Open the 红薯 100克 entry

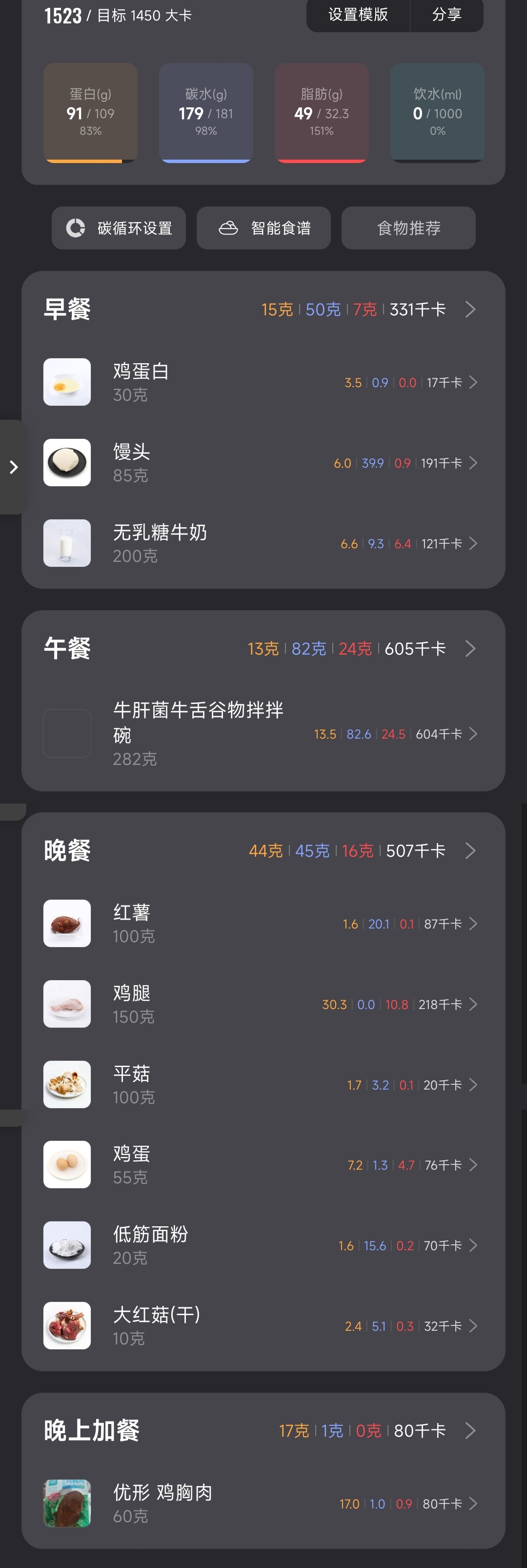coord(263,924)
